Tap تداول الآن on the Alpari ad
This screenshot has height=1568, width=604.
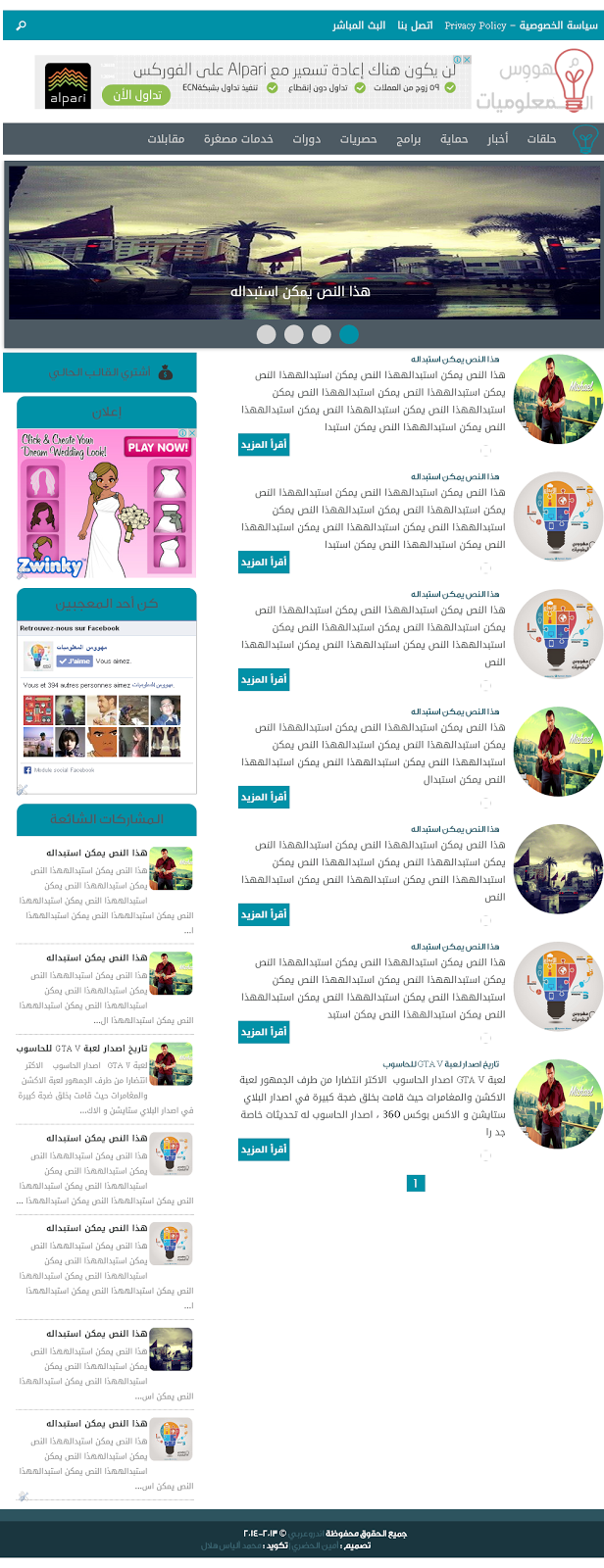(136, 95)
